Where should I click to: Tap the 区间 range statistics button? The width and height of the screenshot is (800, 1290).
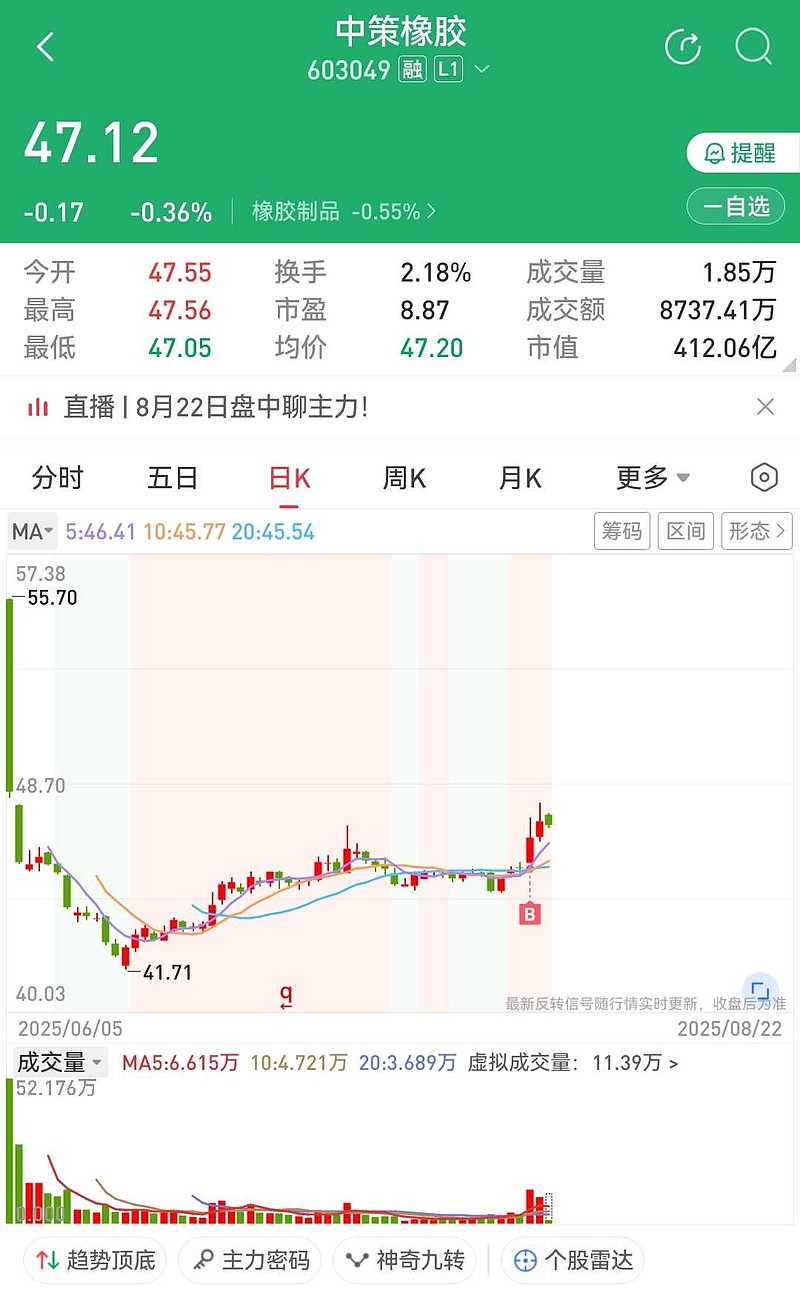686,531
